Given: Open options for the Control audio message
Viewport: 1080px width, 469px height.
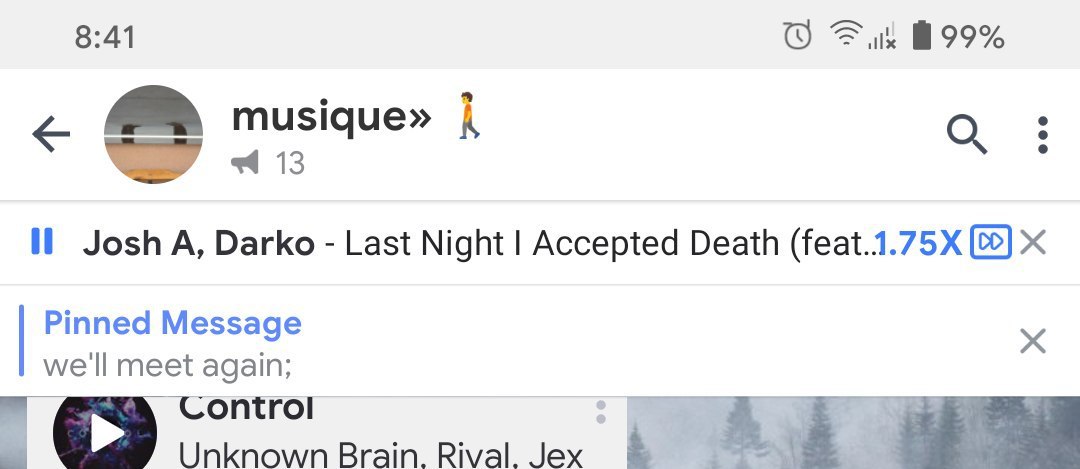Looking at the screenshot, I should coord(601,412).
